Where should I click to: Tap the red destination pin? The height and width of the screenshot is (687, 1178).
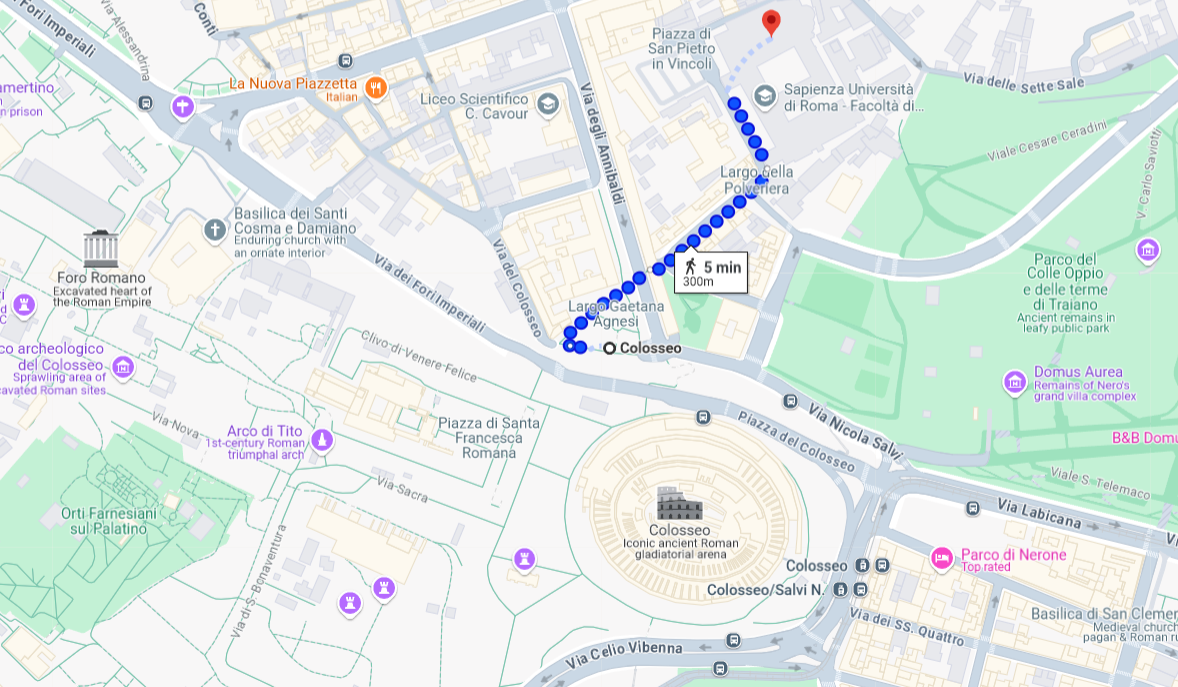click(x=771, y=21)
